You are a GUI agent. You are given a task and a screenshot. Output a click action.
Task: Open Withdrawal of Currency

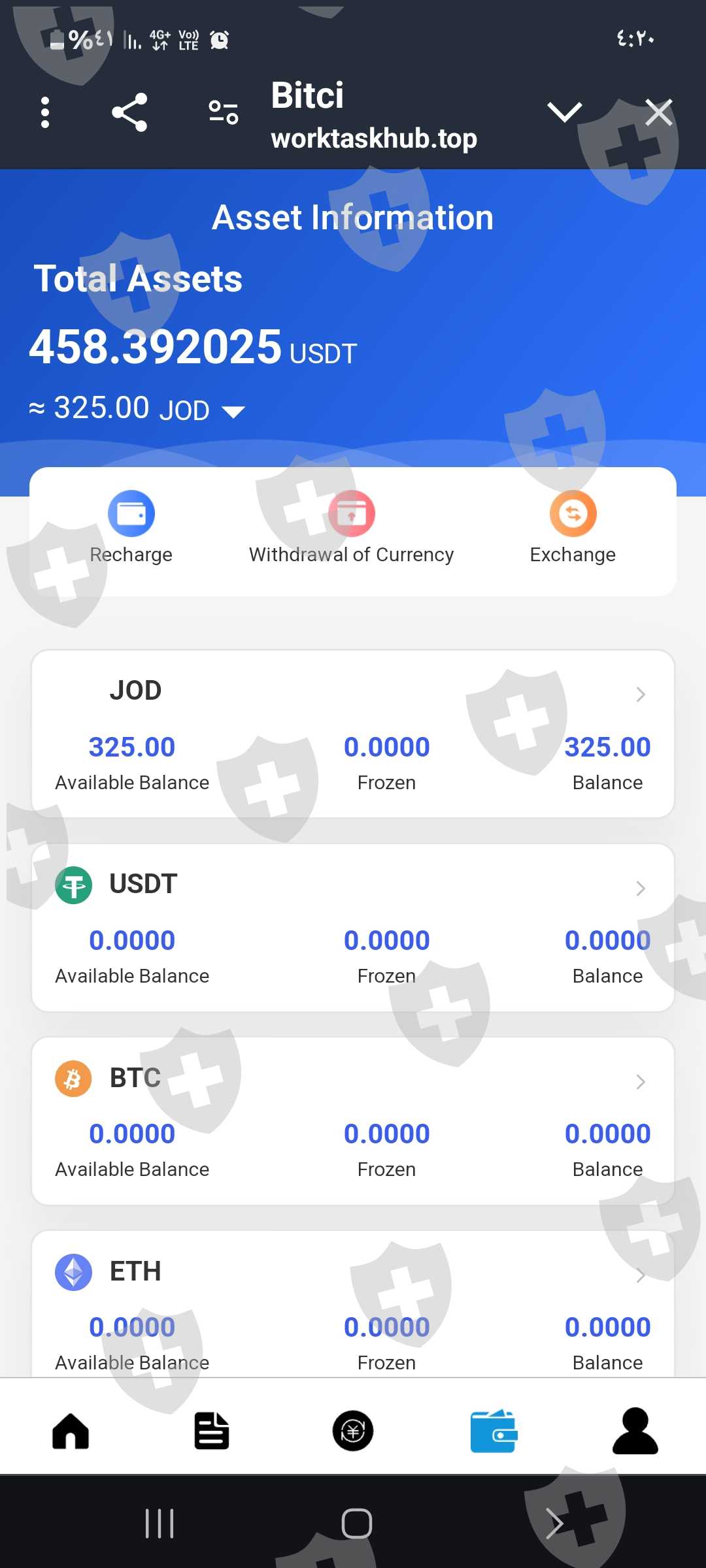pyautogui.click(x=352, y=528)
